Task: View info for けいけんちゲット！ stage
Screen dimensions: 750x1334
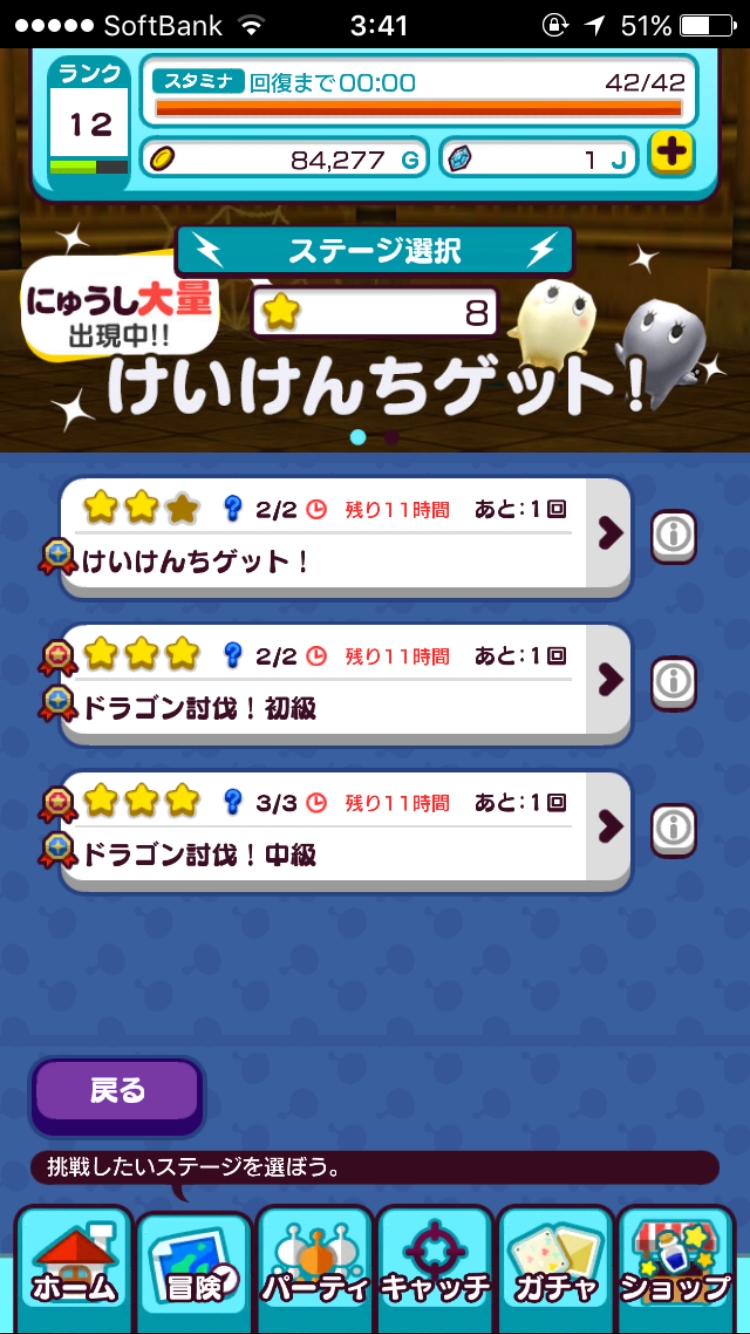Action: [x=673, y=535]
